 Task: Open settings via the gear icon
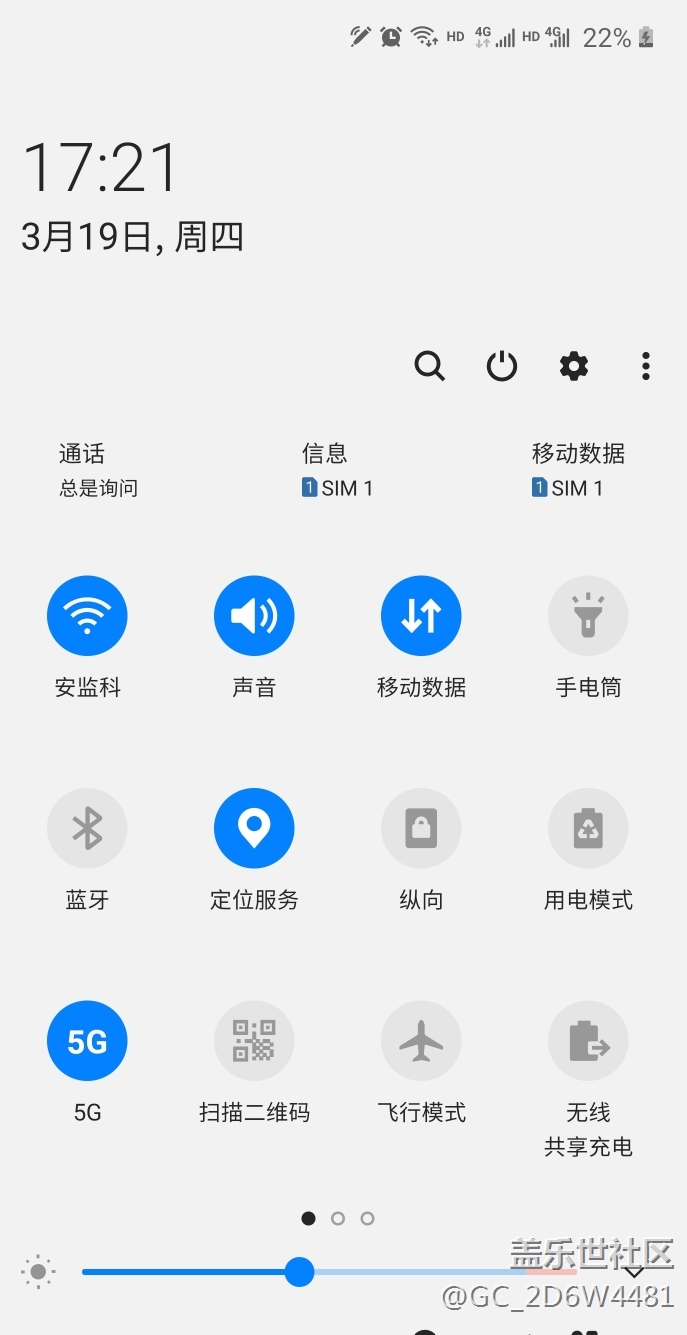point(574,366)
